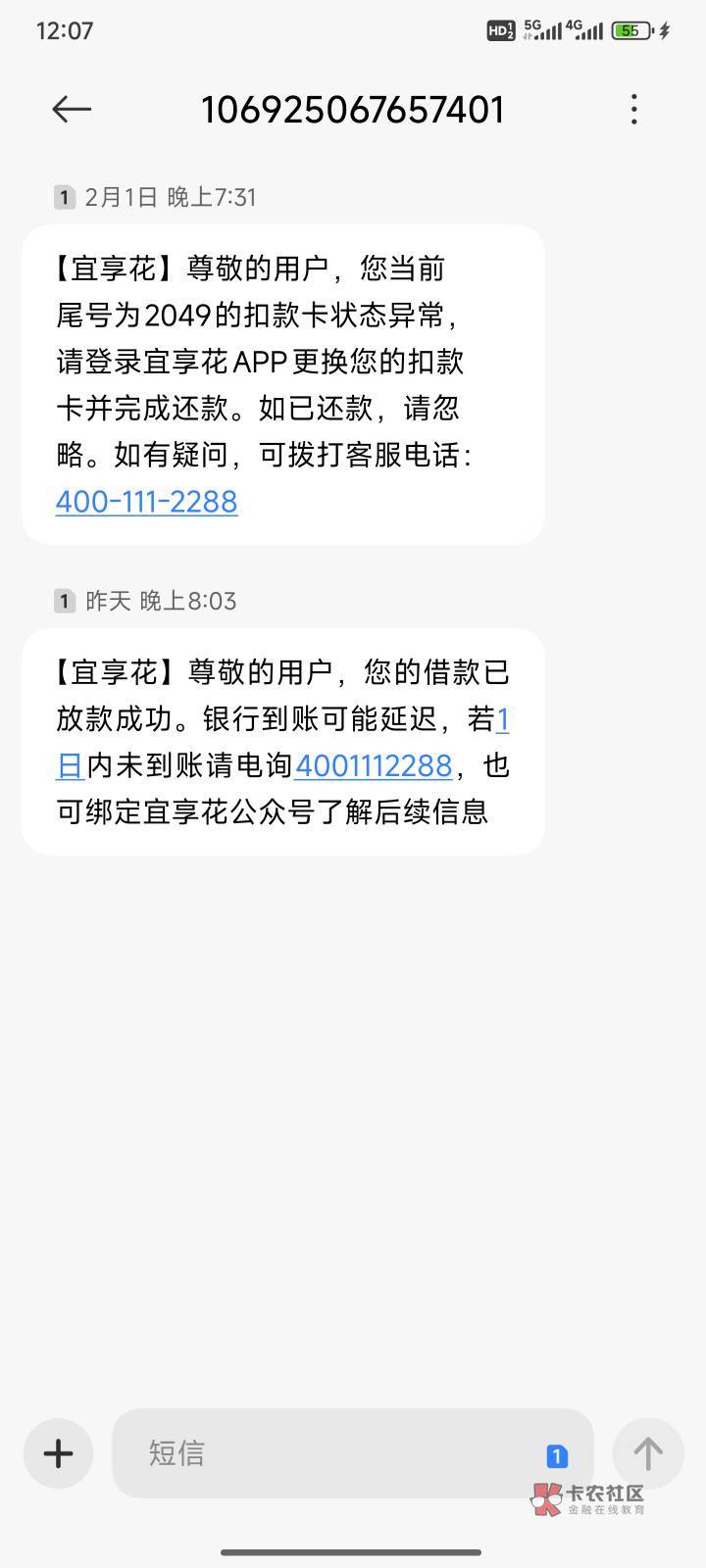The image size is (706, 1568).
Task: Tap the 4001112288 number link
Action: click(373, 765)
